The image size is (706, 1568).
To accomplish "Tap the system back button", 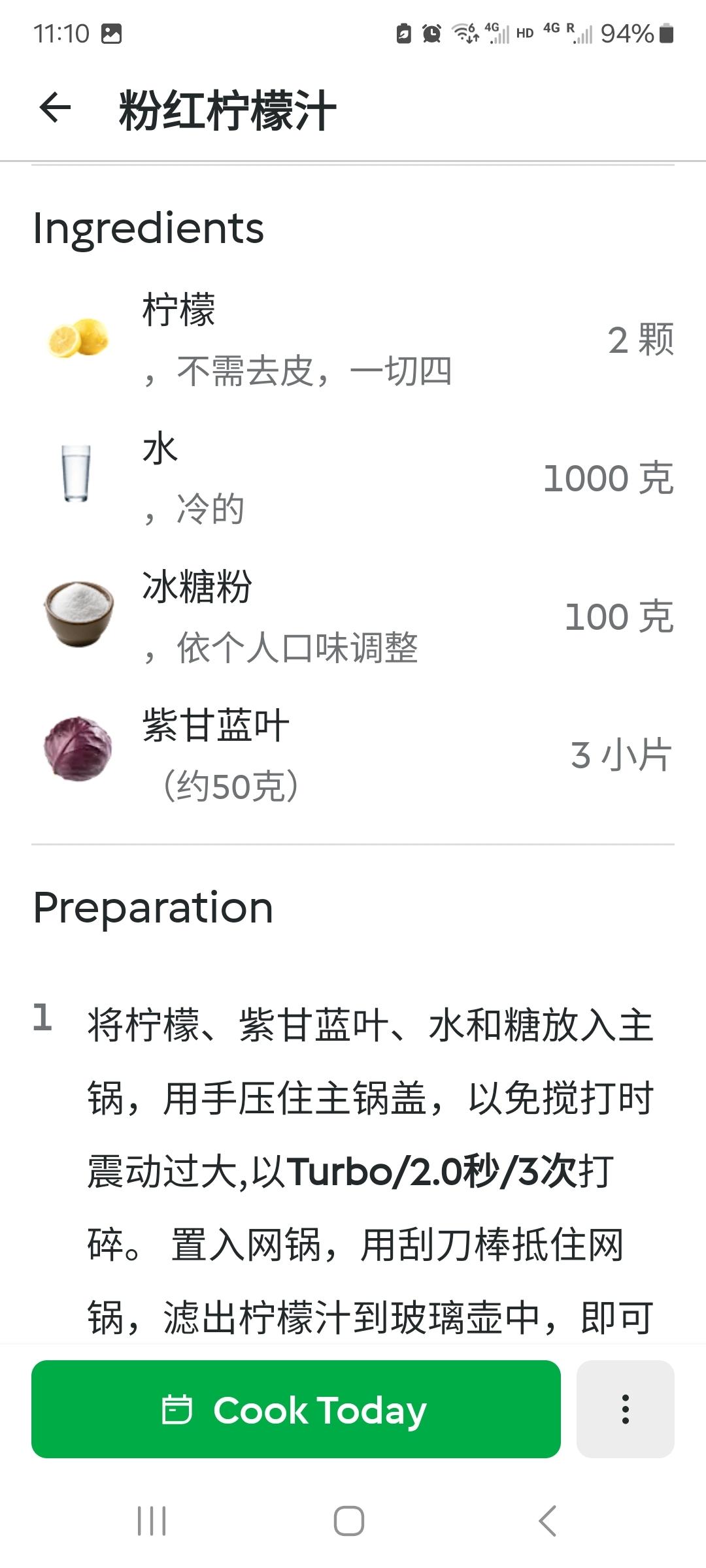I will (548, 1520).
